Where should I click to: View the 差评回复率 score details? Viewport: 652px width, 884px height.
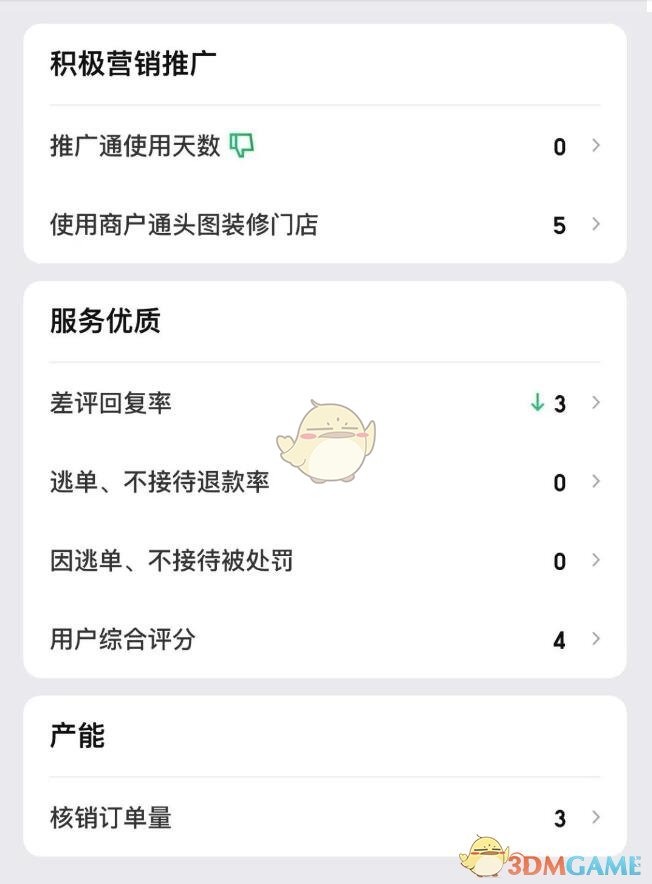coord(324,403)
